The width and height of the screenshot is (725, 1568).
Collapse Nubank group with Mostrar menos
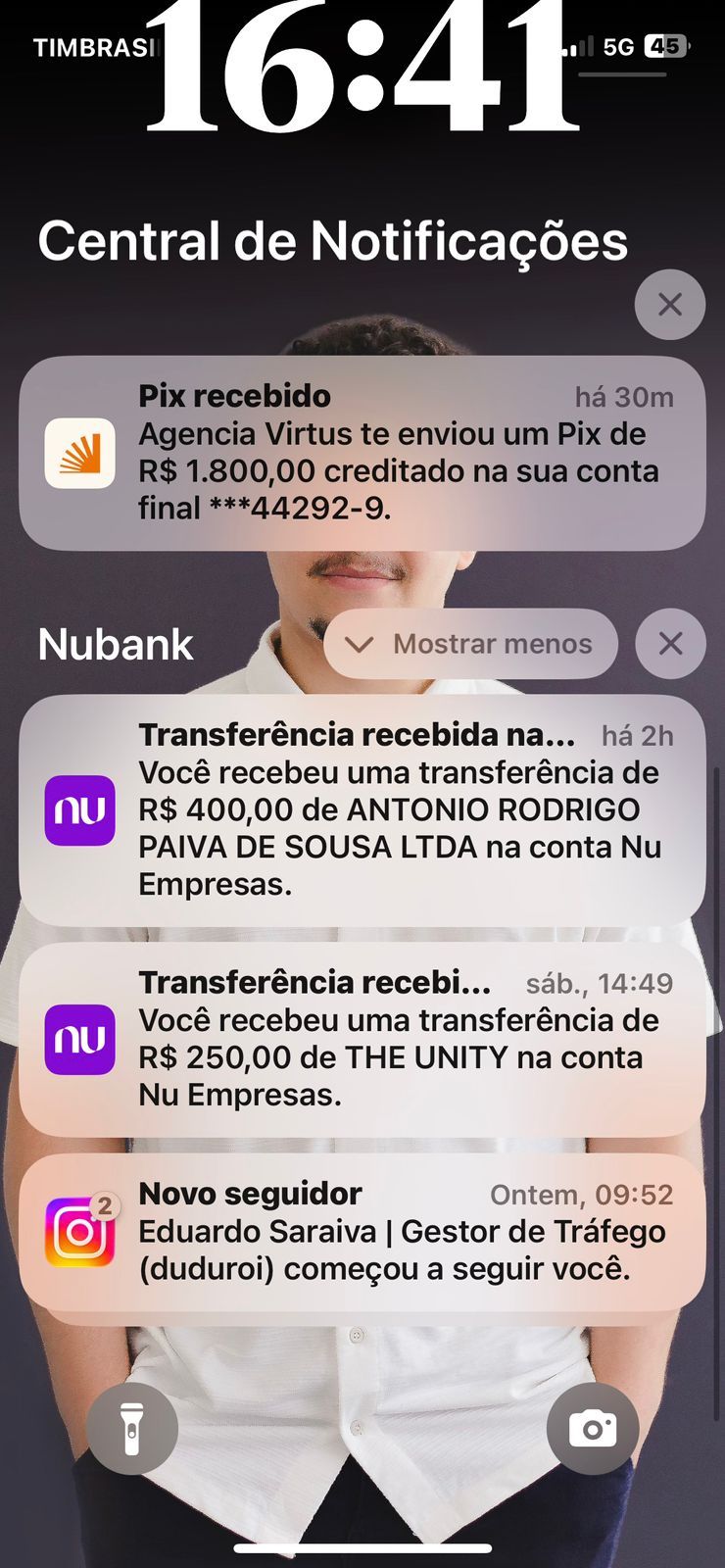471,644
